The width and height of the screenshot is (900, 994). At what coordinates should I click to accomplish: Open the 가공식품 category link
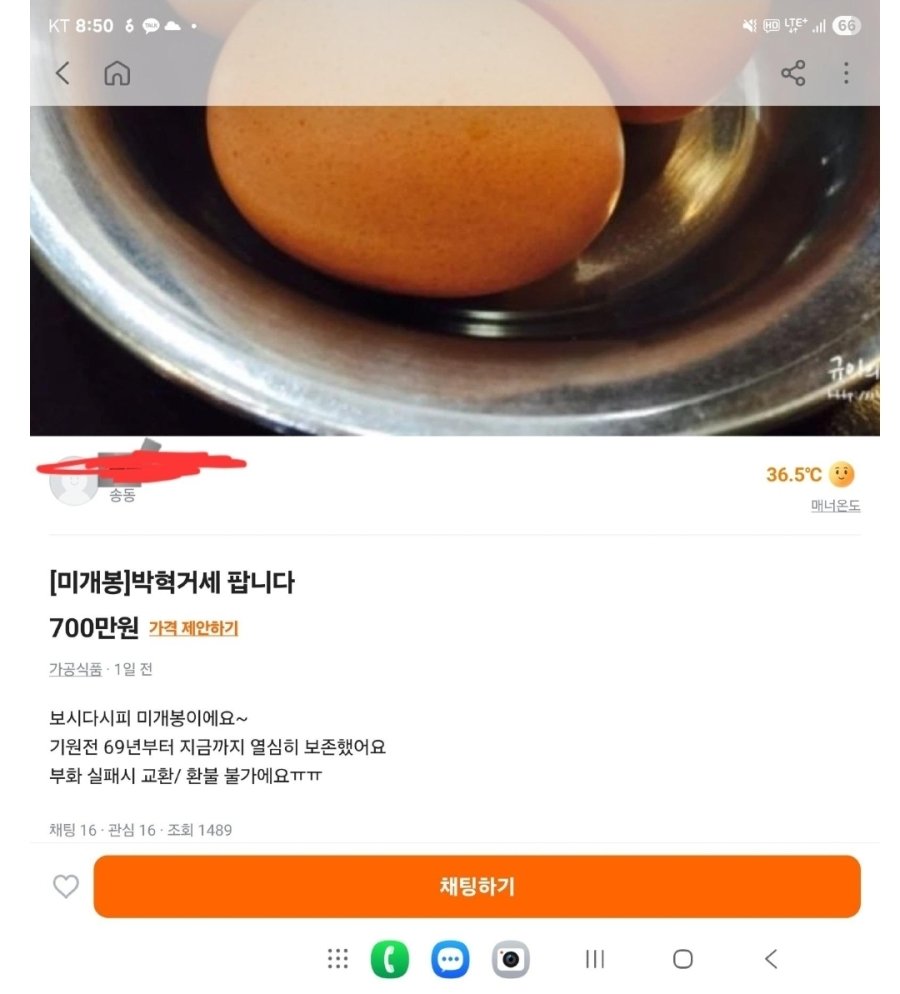pyautogui.click(x=75, y=670)
